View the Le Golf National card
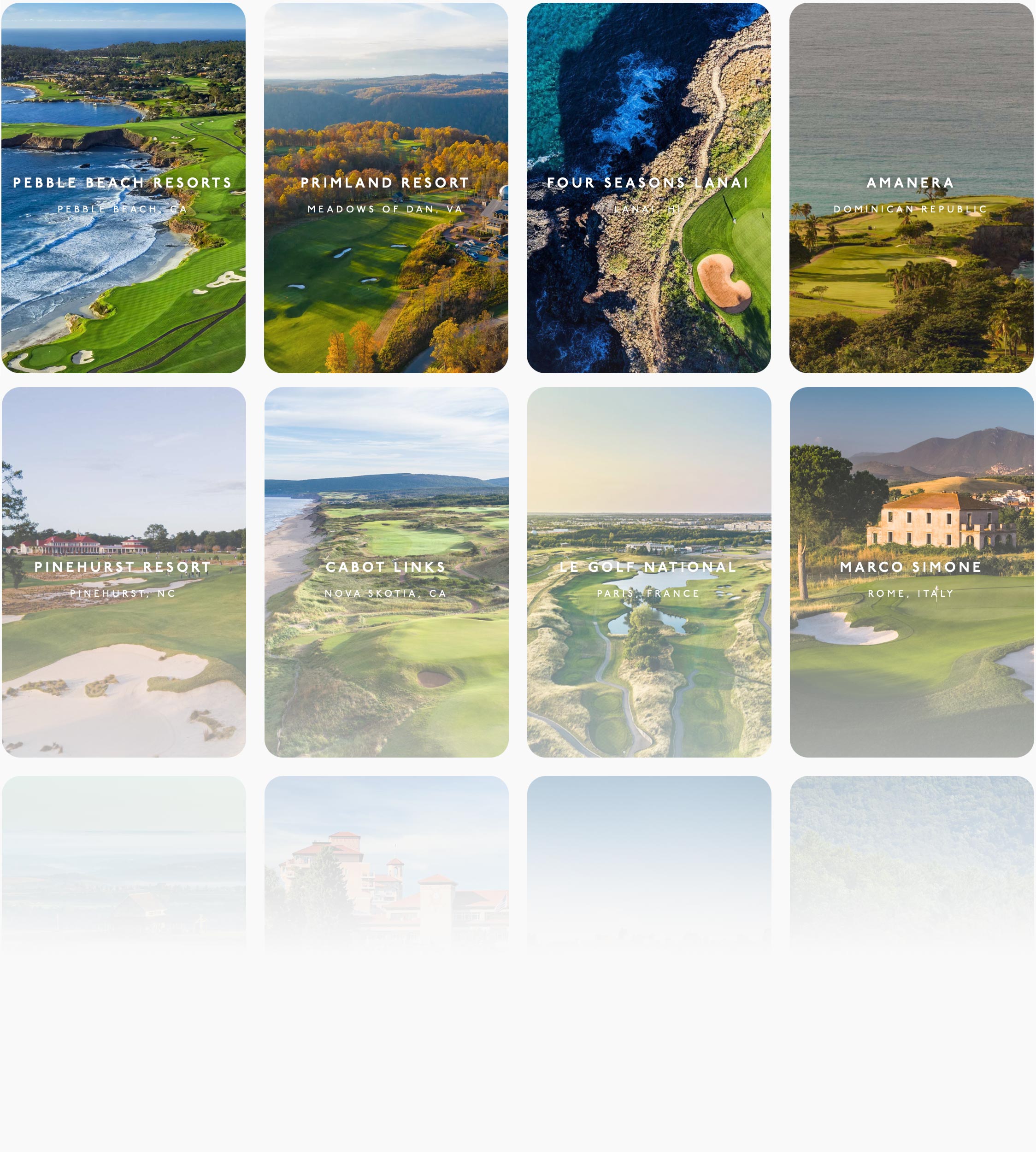 pos(649,572)
